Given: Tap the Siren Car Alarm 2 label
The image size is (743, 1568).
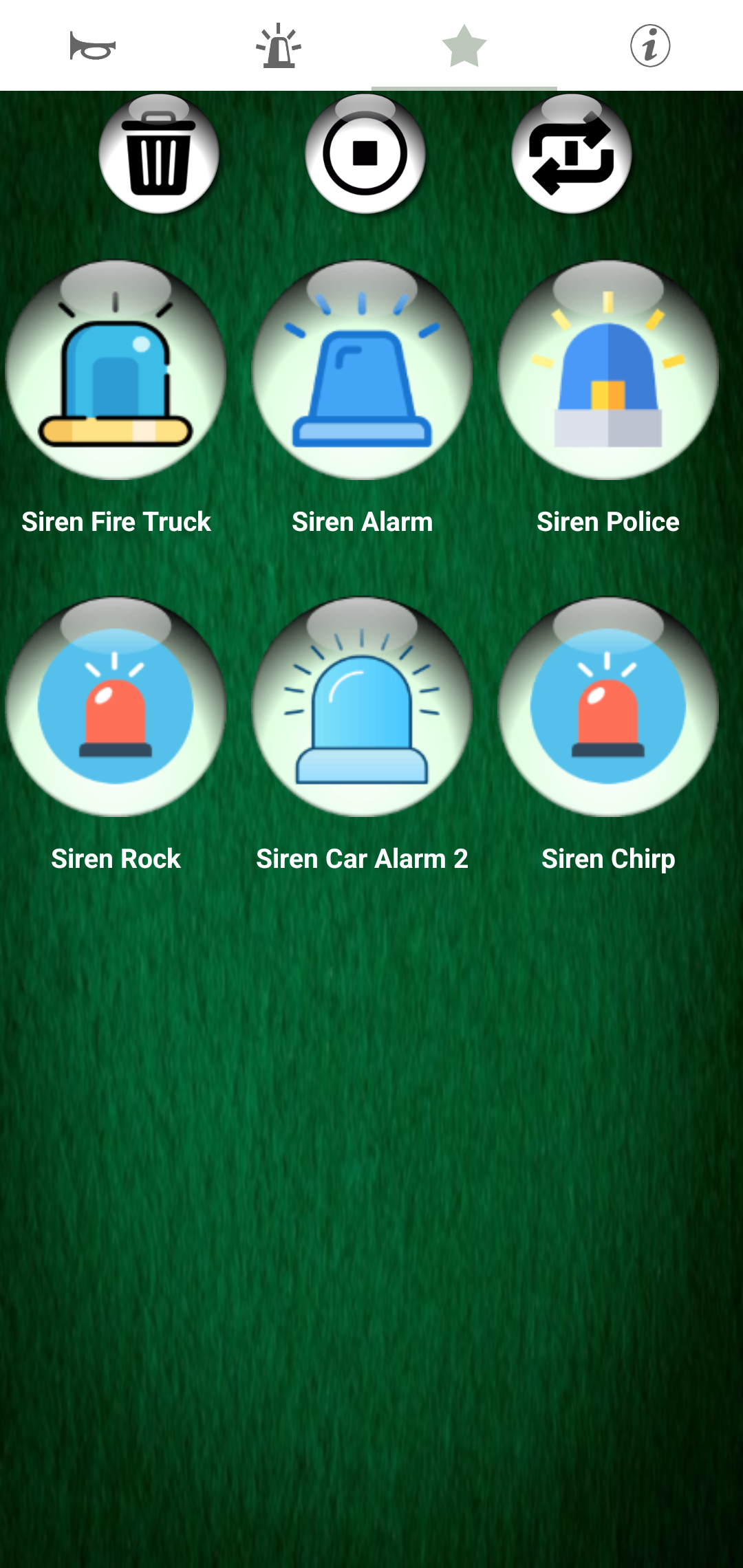Looking at the screenshot, I should [363, 859].
